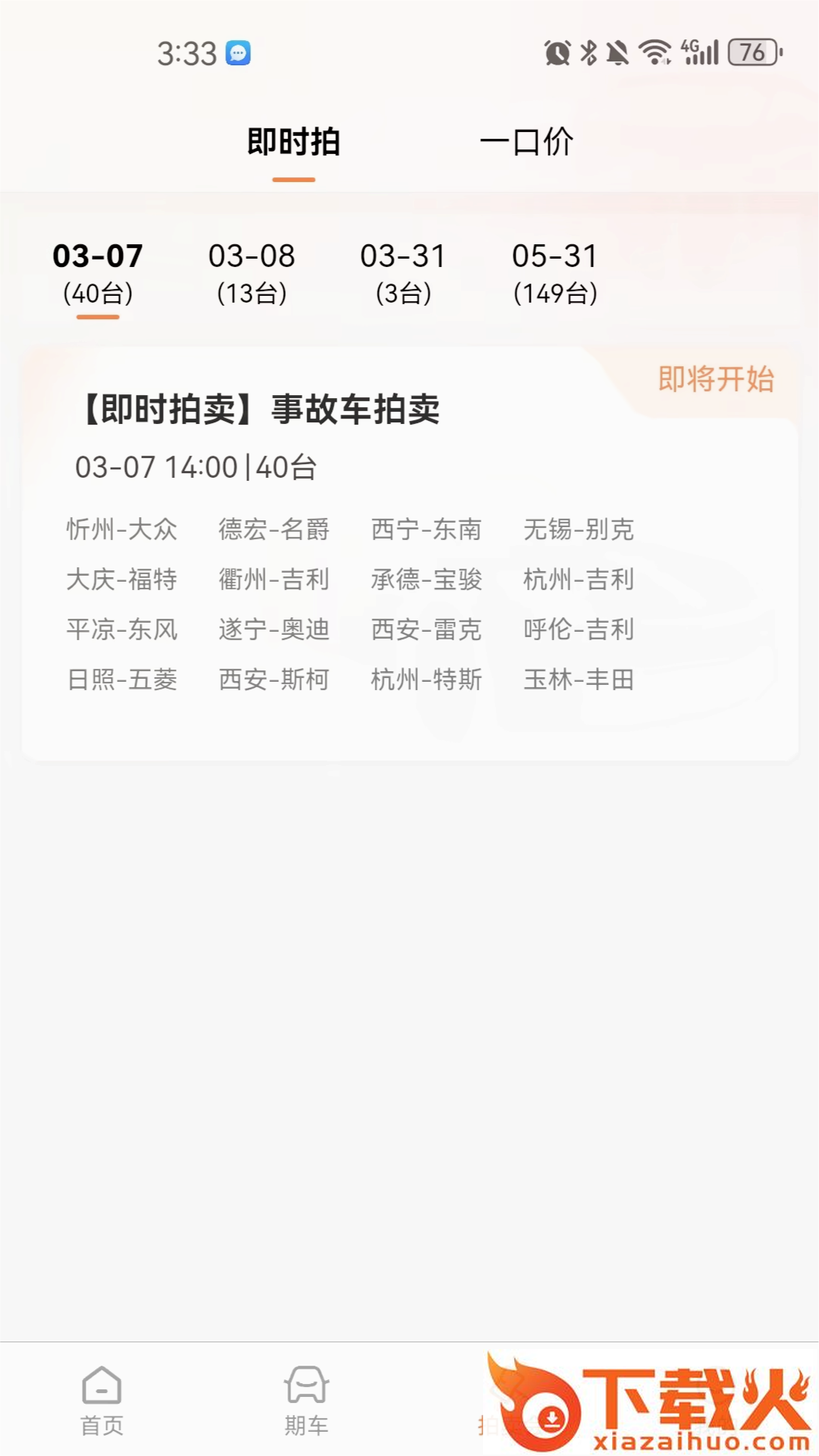Viewport: 819px width, 1456px height.
Task: Select the 03-07 date with 40 cars
Action: (98, 273)
